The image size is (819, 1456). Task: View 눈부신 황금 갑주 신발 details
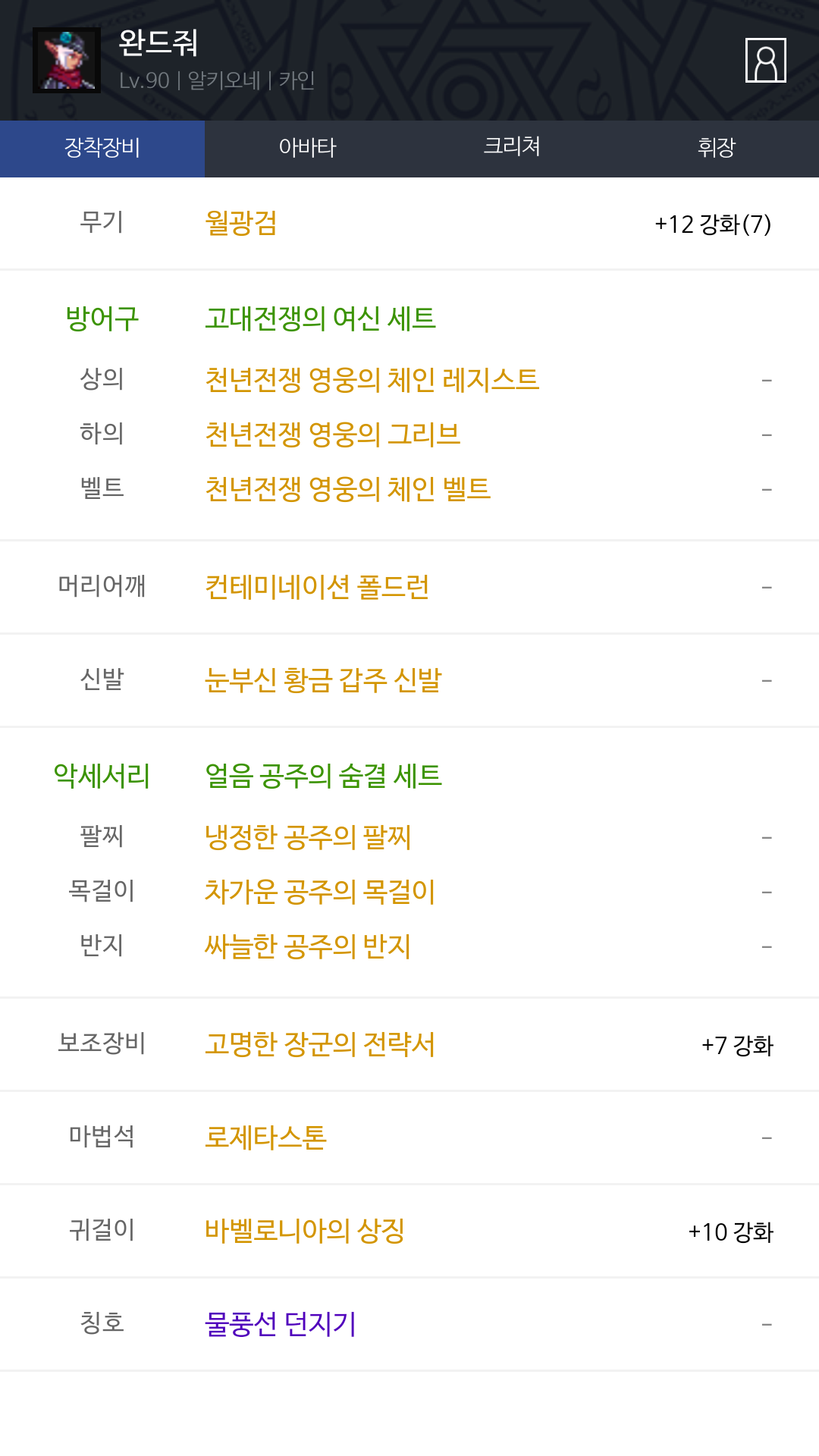[x=323, y=680]
